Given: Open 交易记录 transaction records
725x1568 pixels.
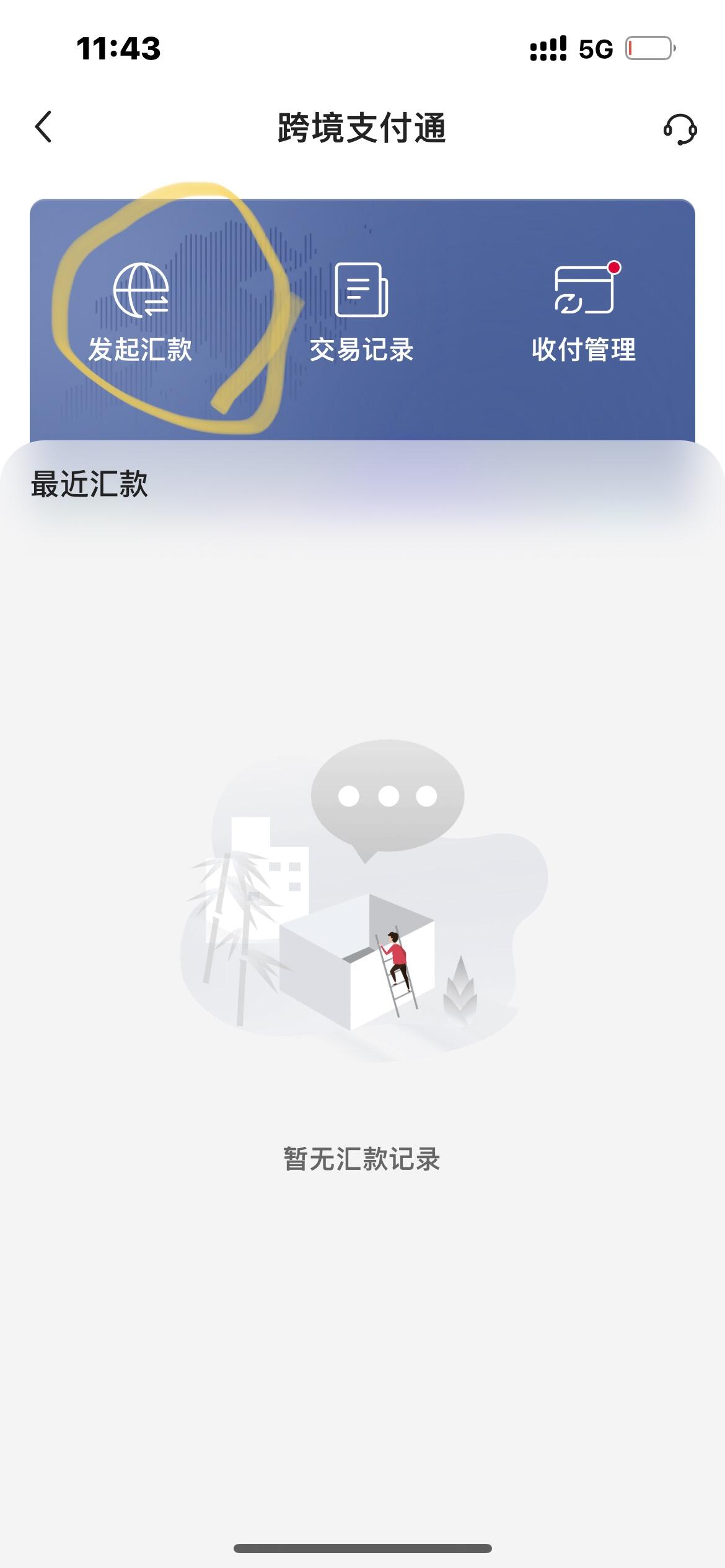Looking at the screenshot, I should [361, 313].
